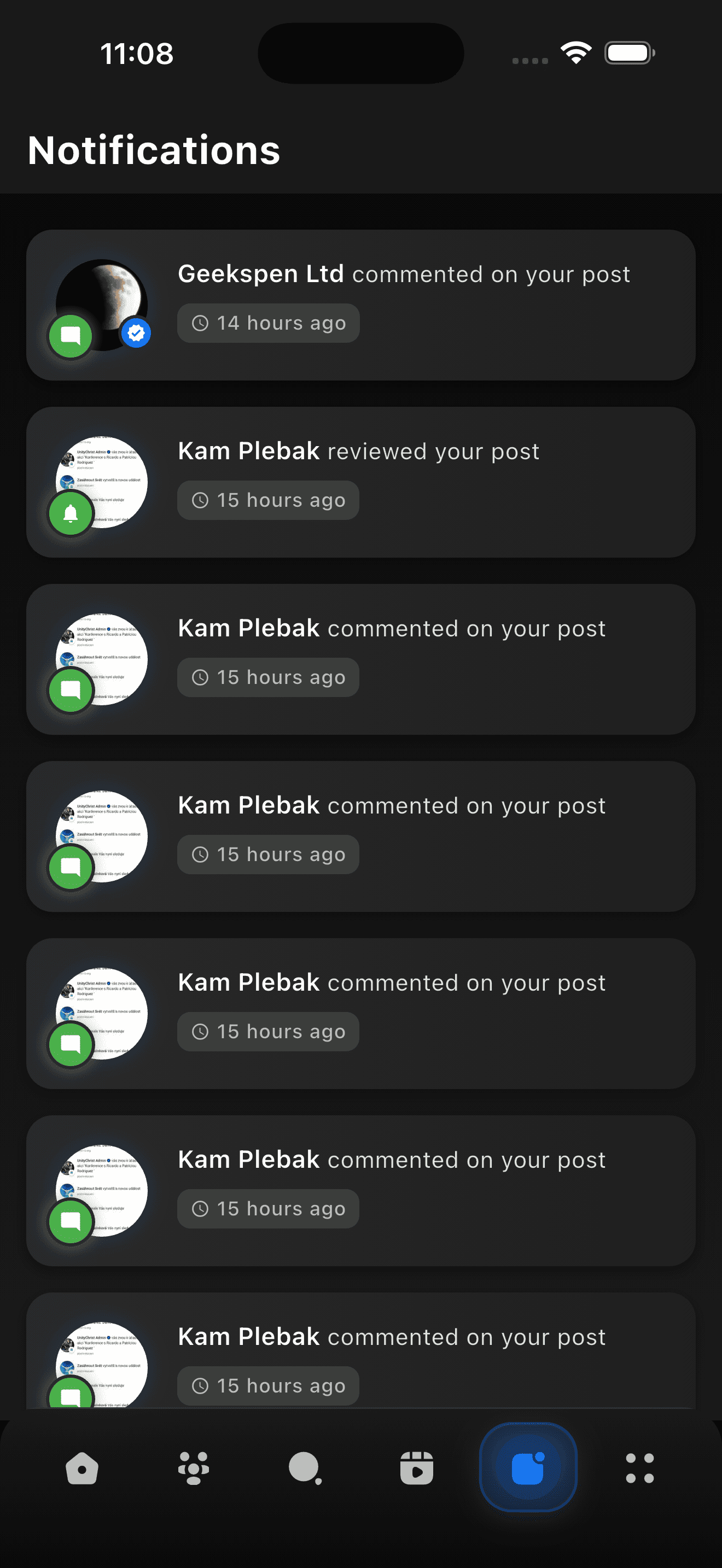The image size is (722, 1568).
Task: Select the active notifications tab
Action: coord(528,1468)
